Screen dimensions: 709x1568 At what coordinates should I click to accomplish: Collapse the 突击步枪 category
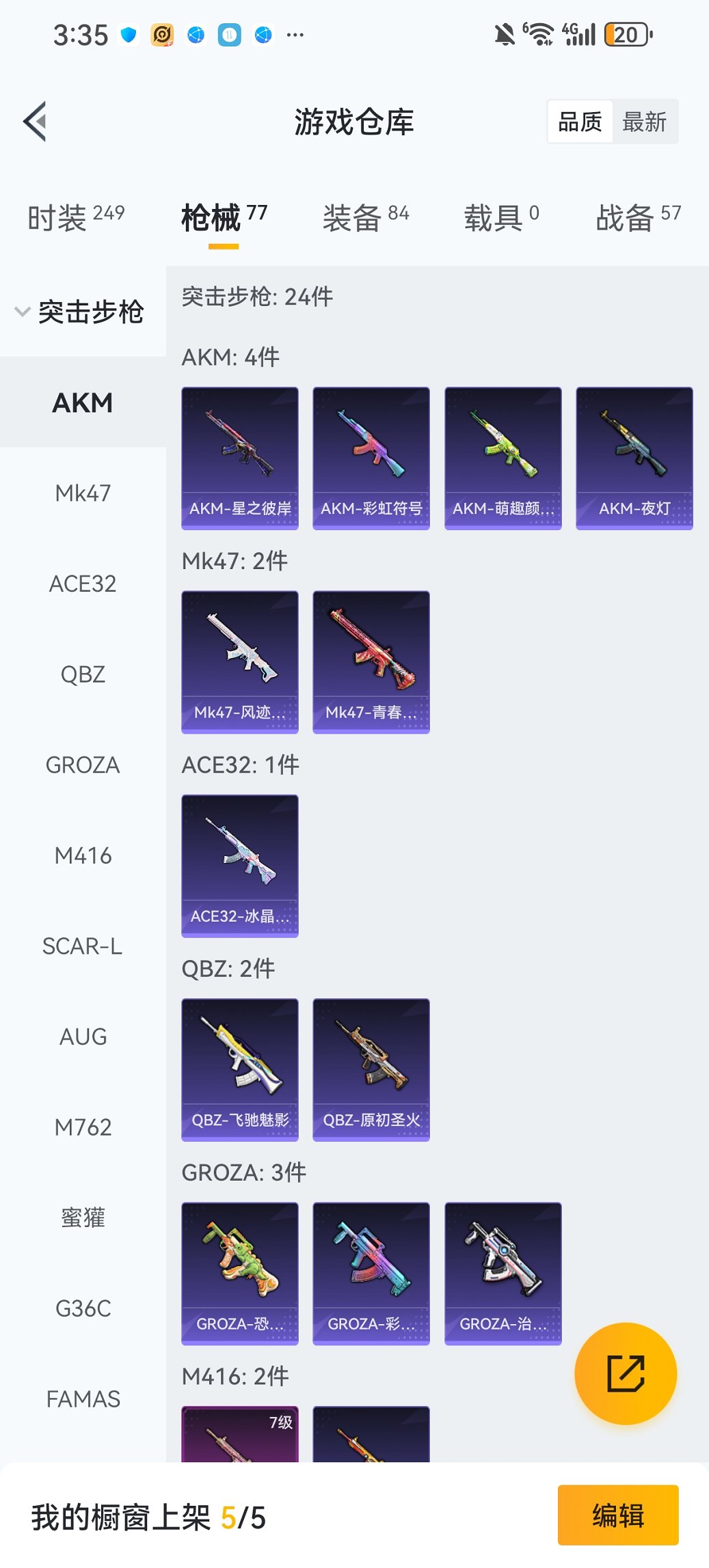(x=80, y=312)
